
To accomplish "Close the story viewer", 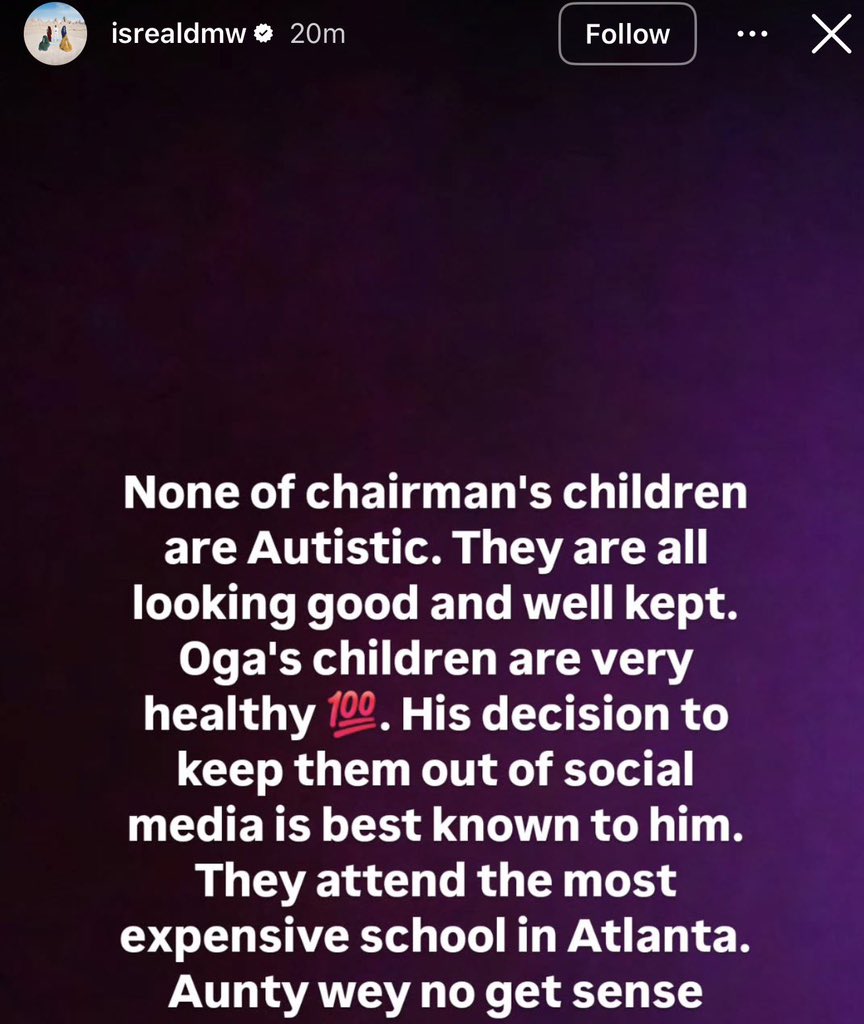I will pos(830,35).
